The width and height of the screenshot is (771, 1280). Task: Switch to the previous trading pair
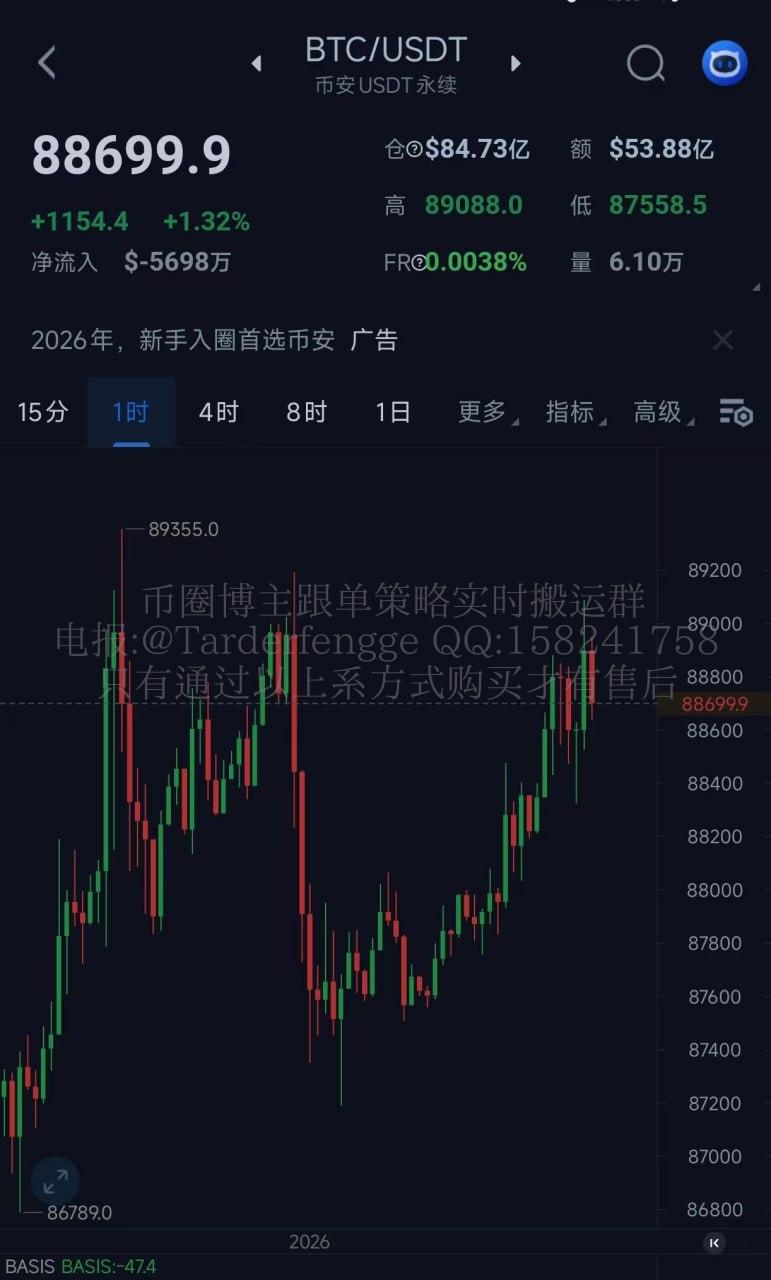pyautogui.click(x=256, y=63)
